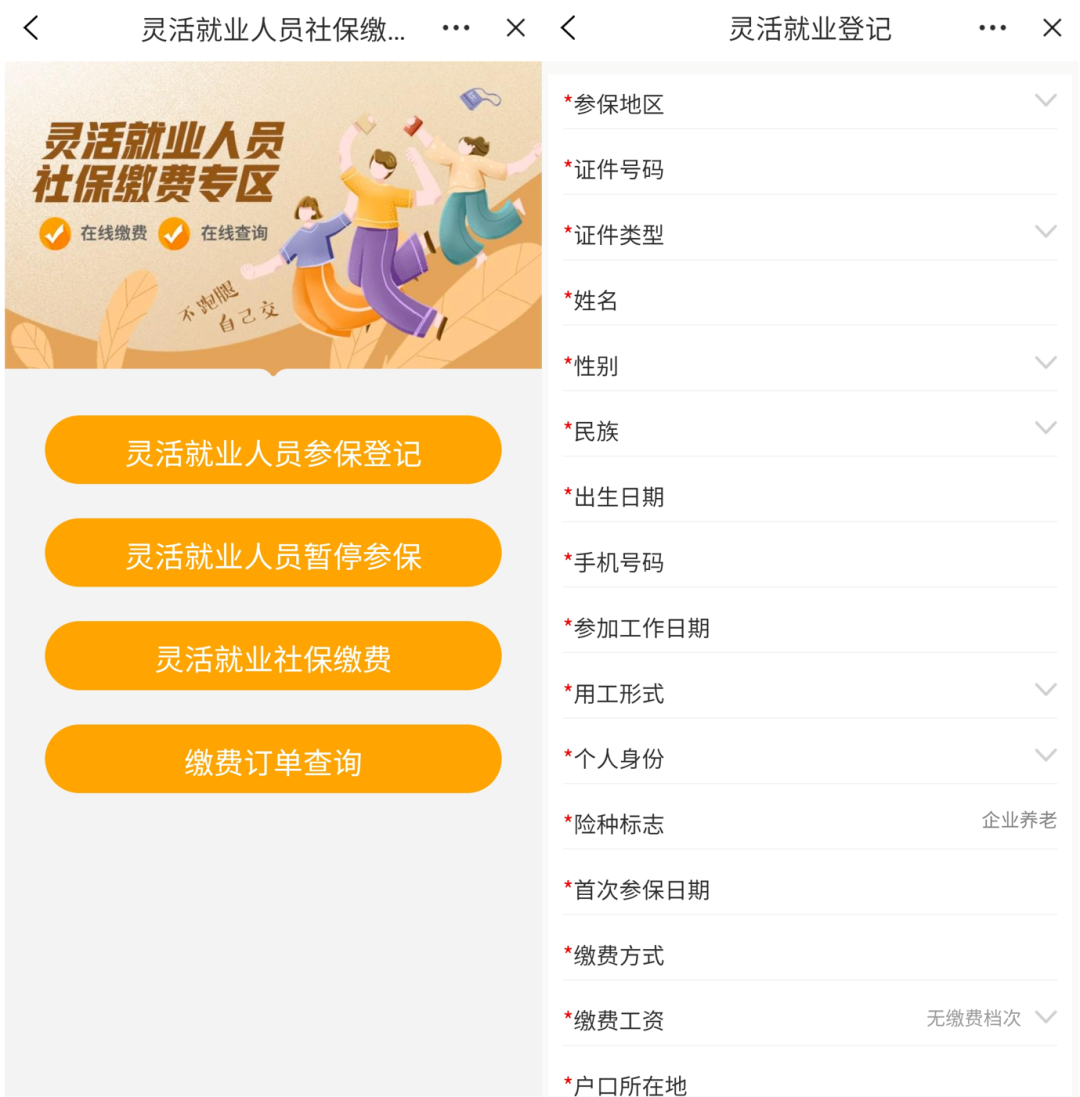Expand the 参保地区 dropdown

click(1045, 101)
